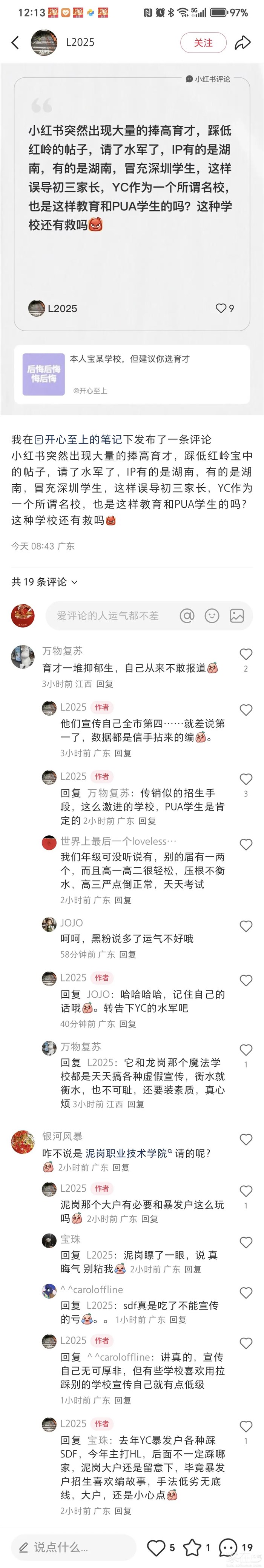The width and height of the screenshot is (264, 1568).
Task: Follow L2025 with the 关注 button
Action: [x=203, y=43]
